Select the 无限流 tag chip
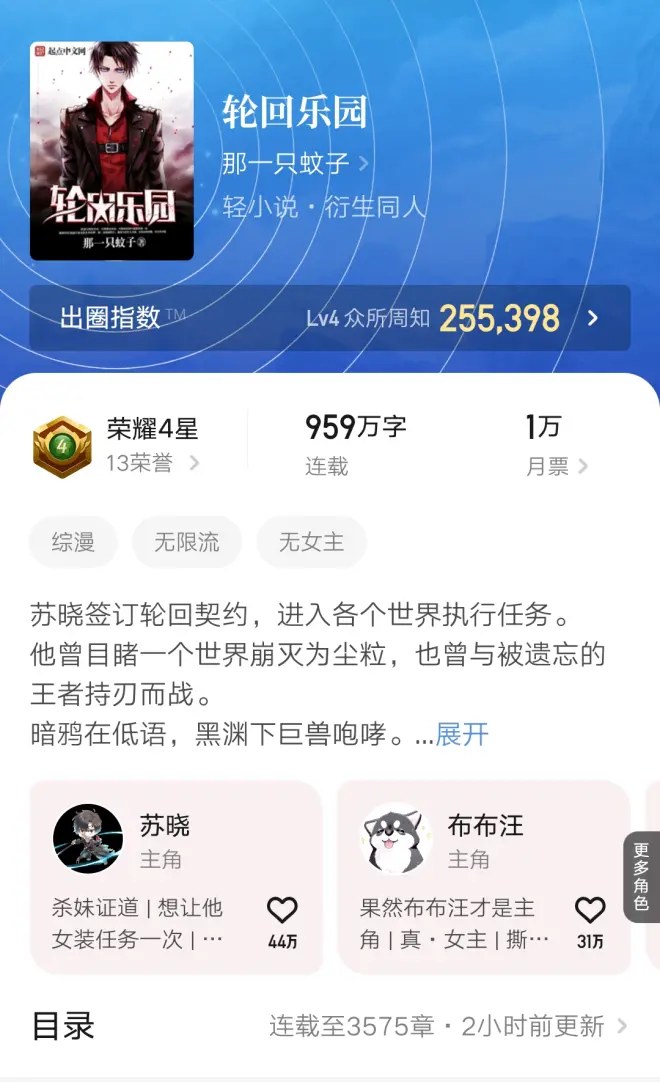Image resolution: width=660 pixels, height=1082 pixels. click(x=186, y=542)
